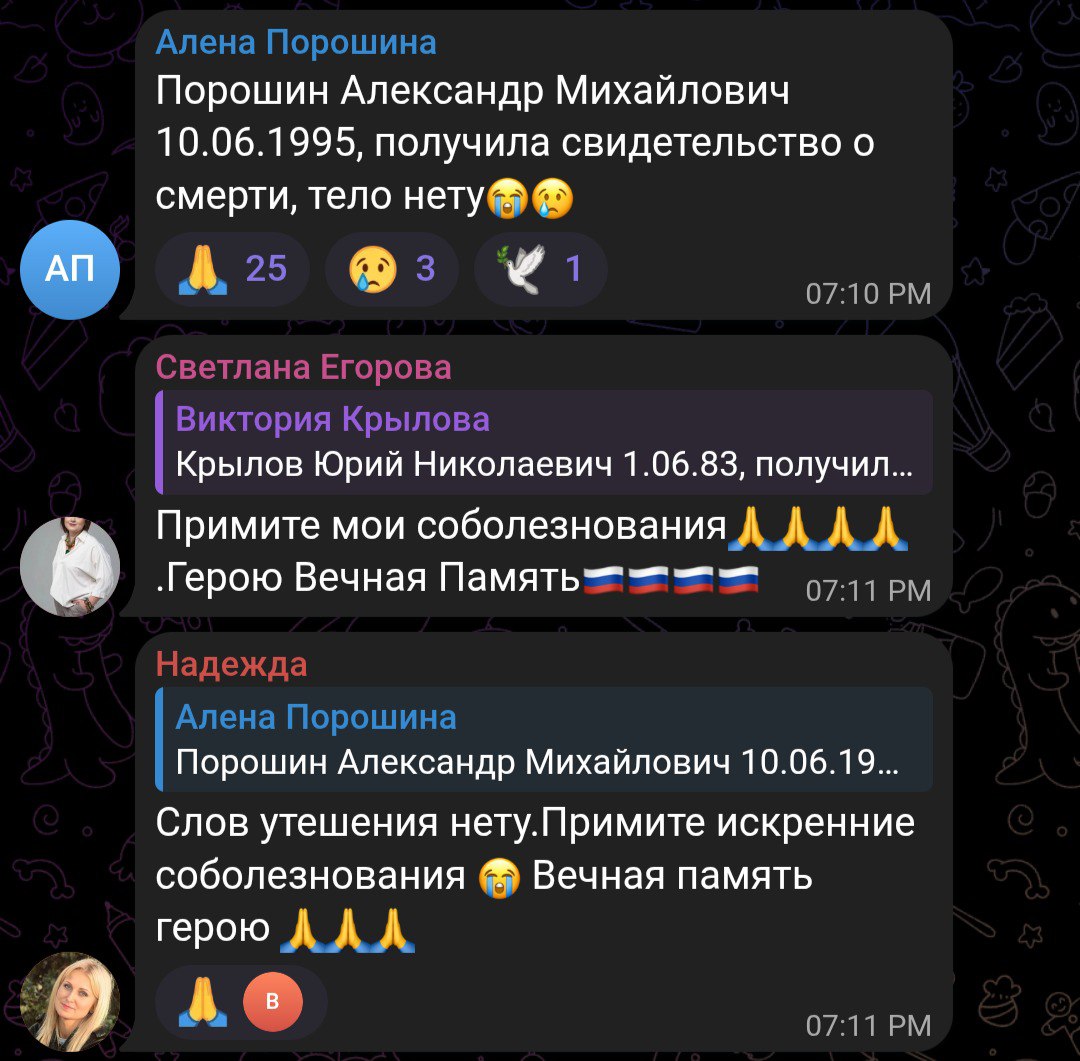Viewport: 1080px width, 1061px height.
Task: Tap the praying hands reaction with 25
Action: 232,269
